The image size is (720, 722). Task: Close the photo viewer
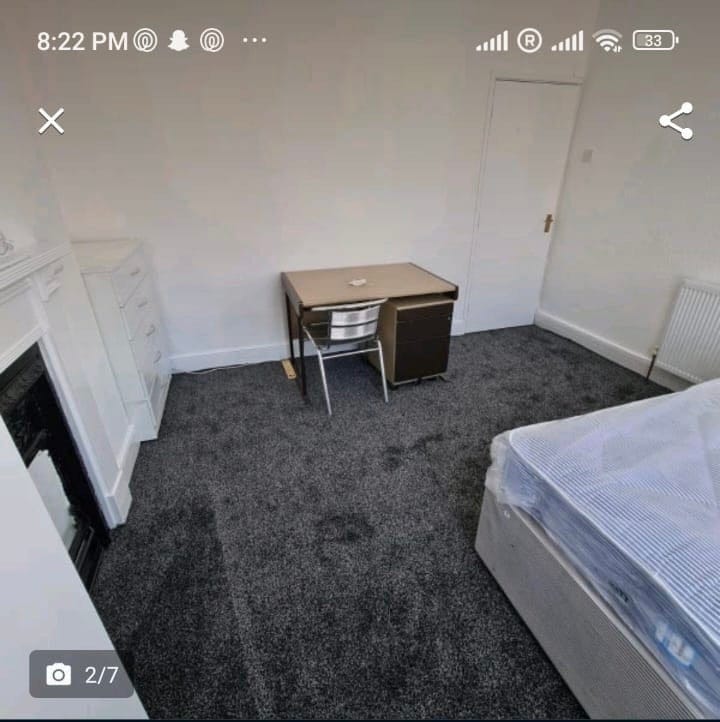coord(51,121)
